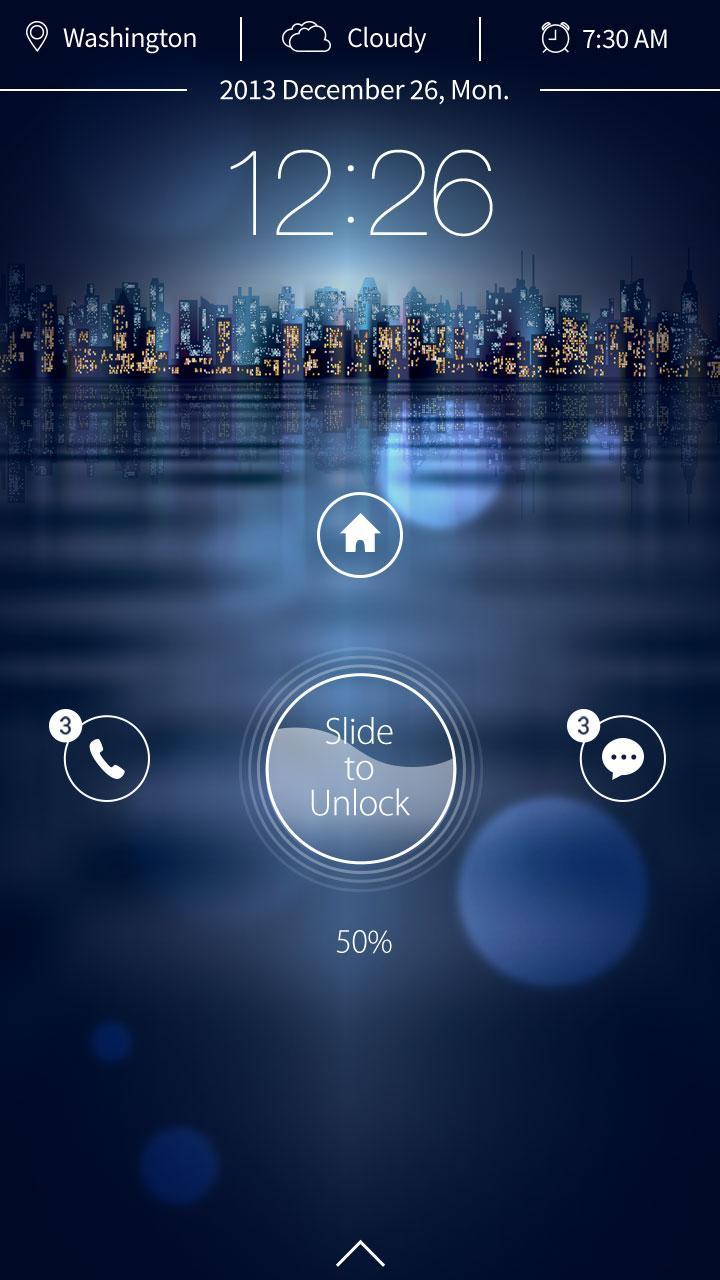
Task: Expand the bottom panel with the upward chevron
Action: click(360, 1252)
